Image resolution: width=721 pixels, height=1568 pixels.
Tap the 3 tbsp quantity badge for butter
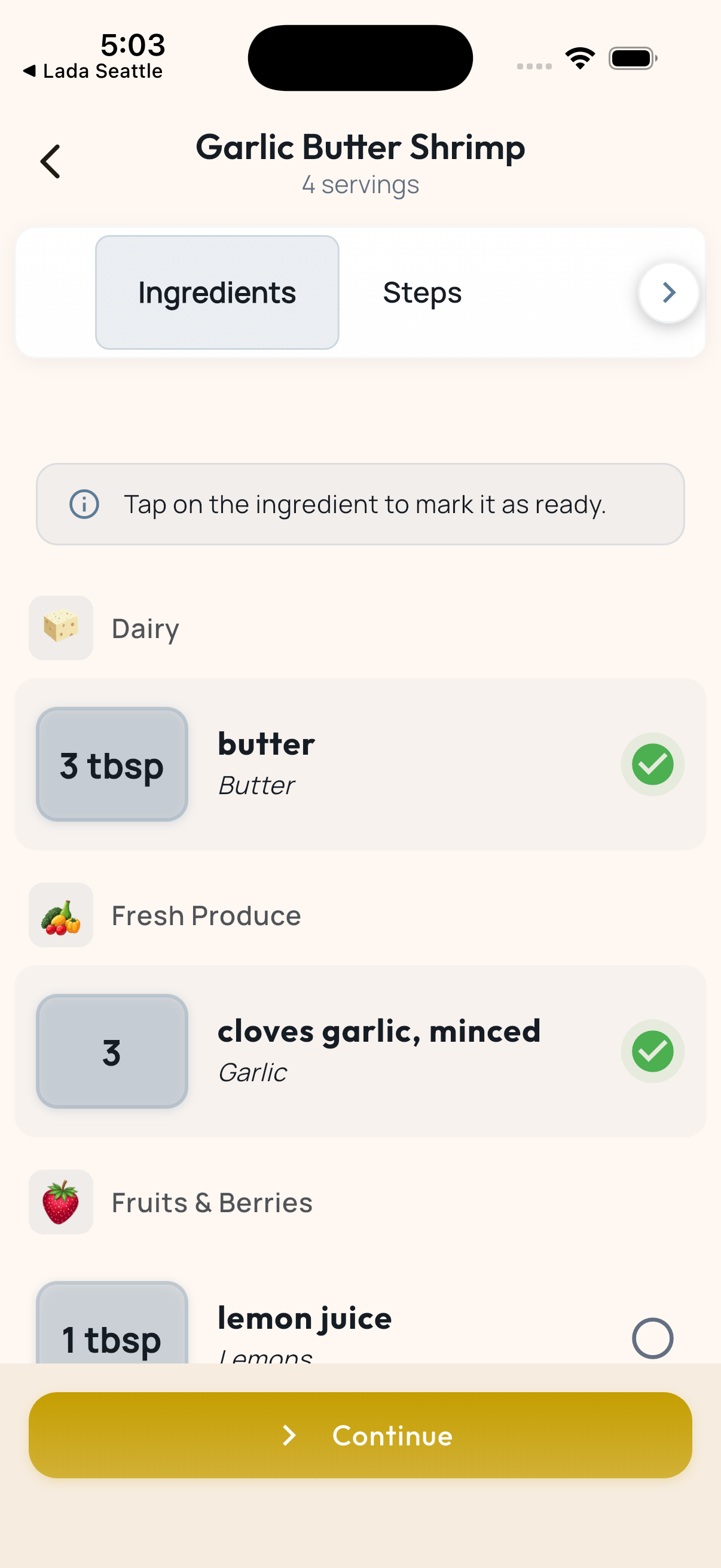112,765
